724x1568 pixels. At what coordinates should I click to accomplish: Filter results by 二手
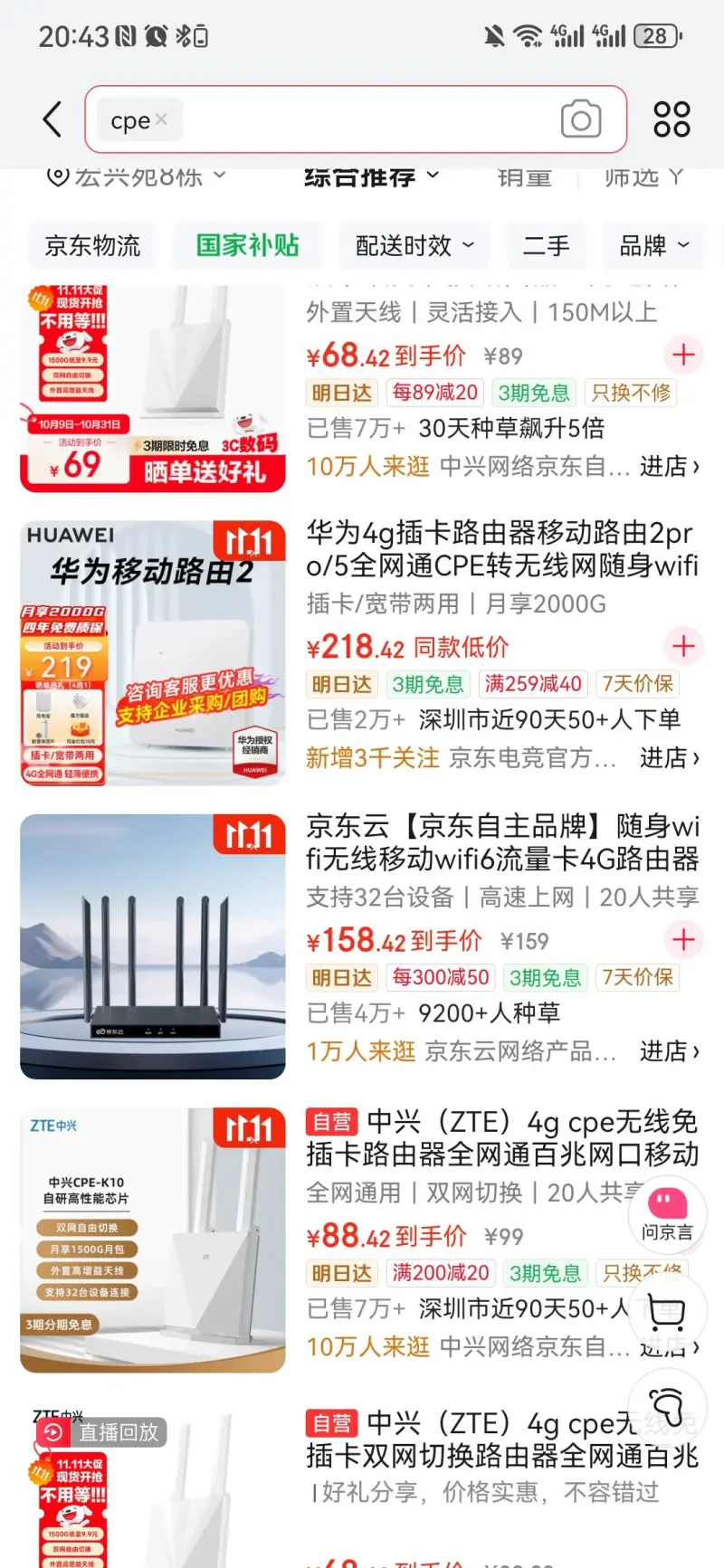546,245
